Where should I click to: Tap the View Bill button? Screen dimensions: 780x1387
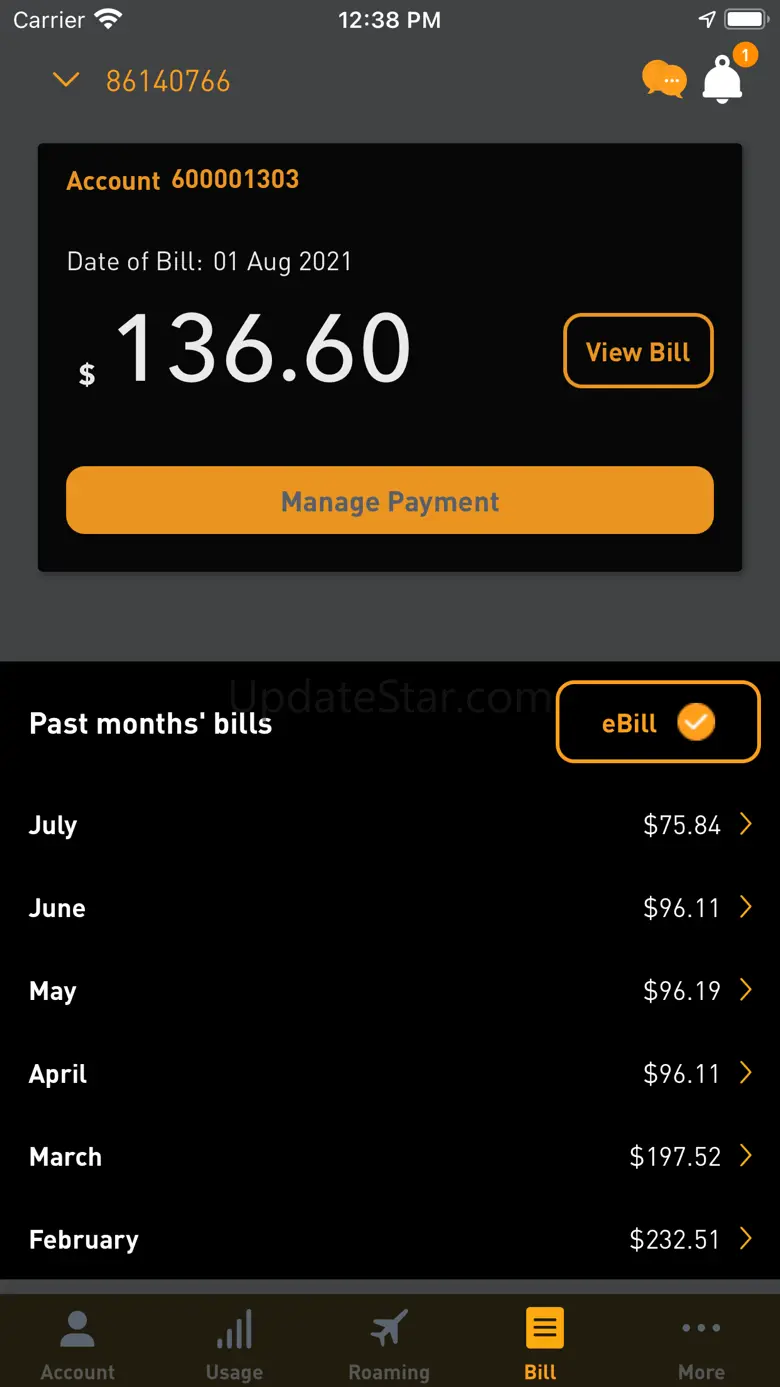pyautogui.click(x=638, y=351)
